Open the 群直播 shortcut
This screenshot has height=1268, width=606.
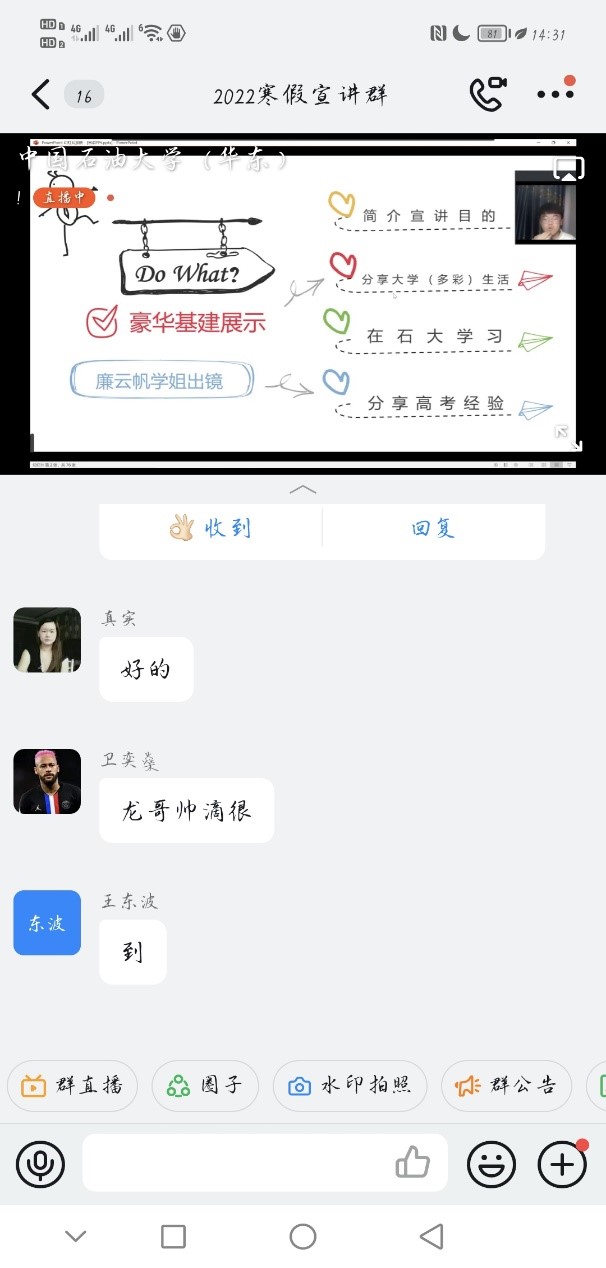point(73,1085)
